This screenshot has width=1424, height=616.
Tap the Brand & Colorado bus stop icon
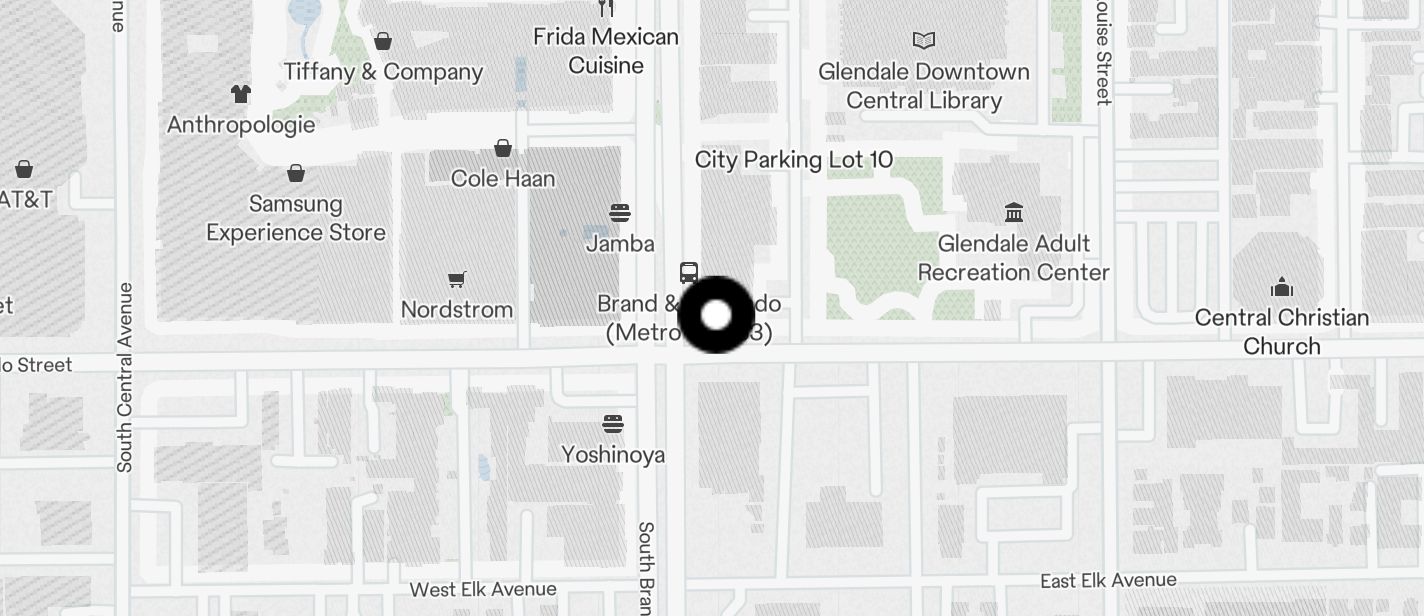pos(689,272)
